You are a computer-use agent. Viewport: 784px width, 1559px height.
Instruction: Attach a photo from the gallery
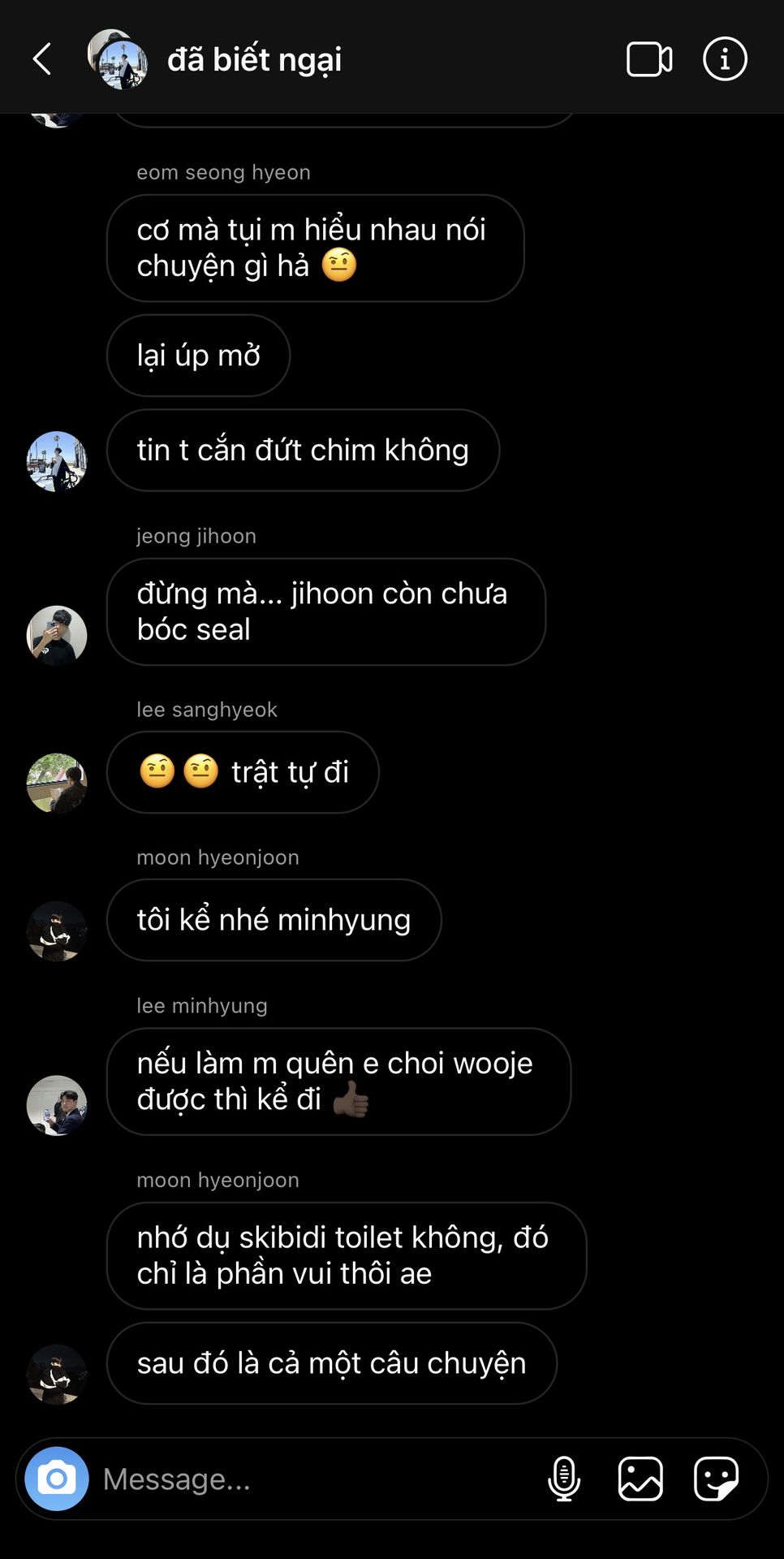coord(640,1479)
